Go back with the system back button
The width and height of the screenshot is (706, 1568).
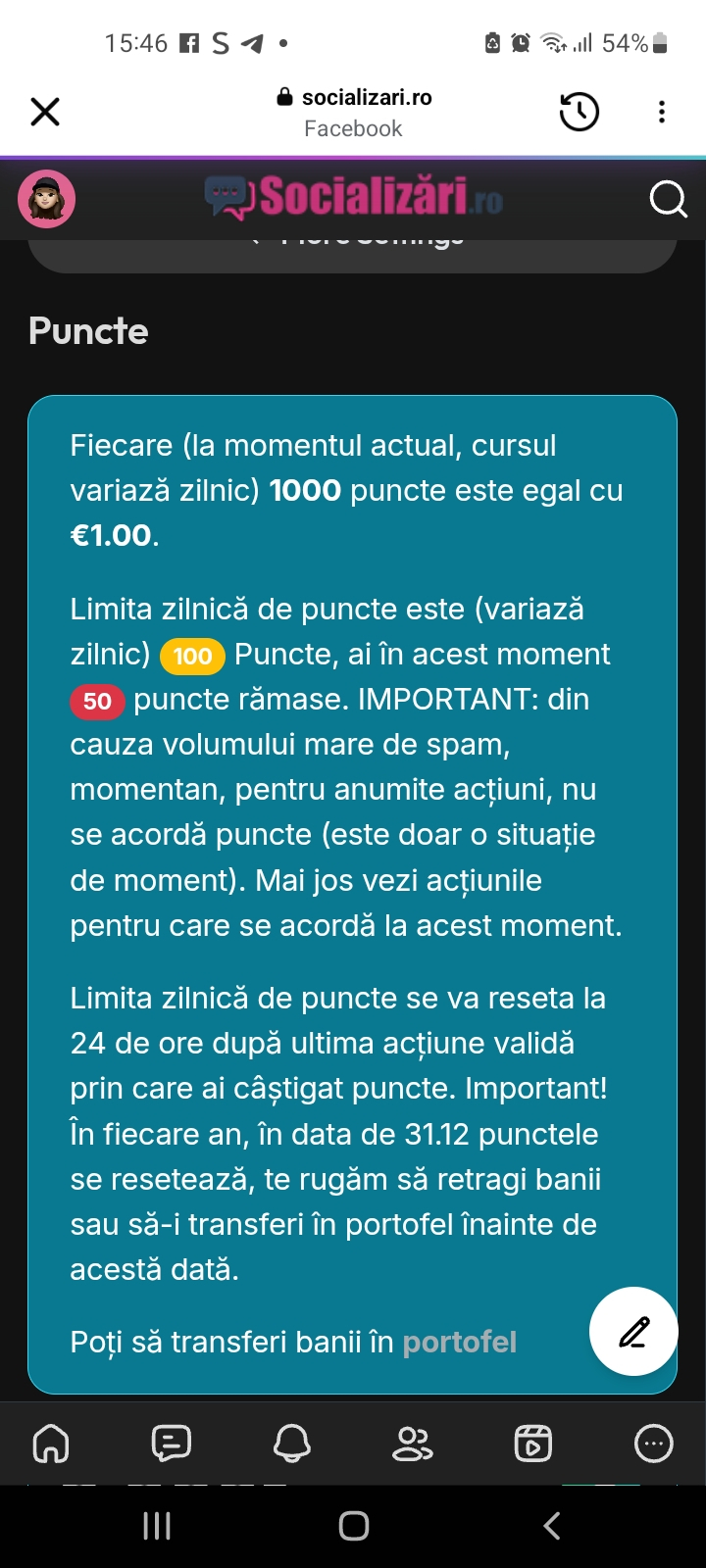(552, 1525)
